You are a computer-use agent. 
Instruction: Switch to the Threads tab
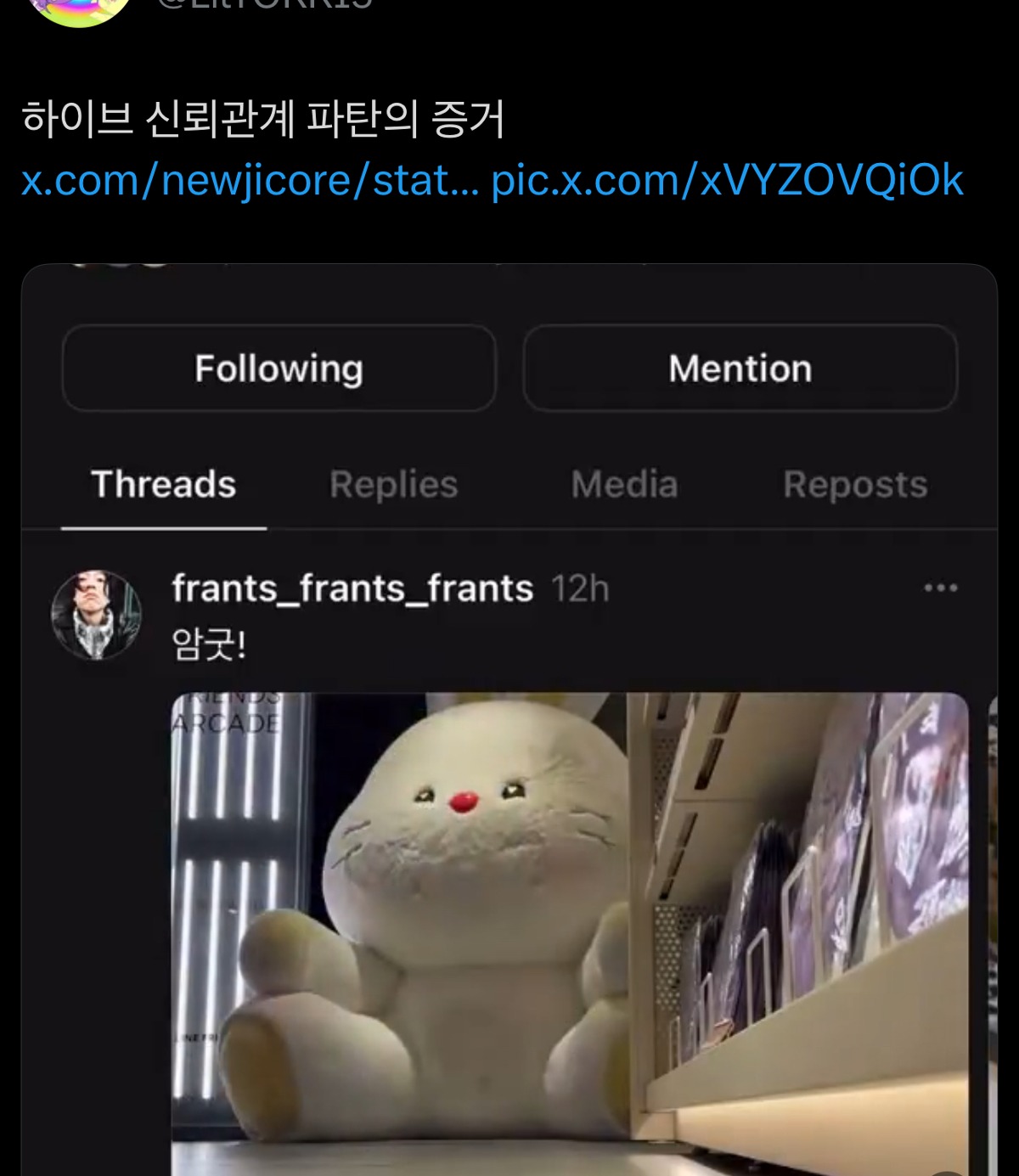(164, 486)
